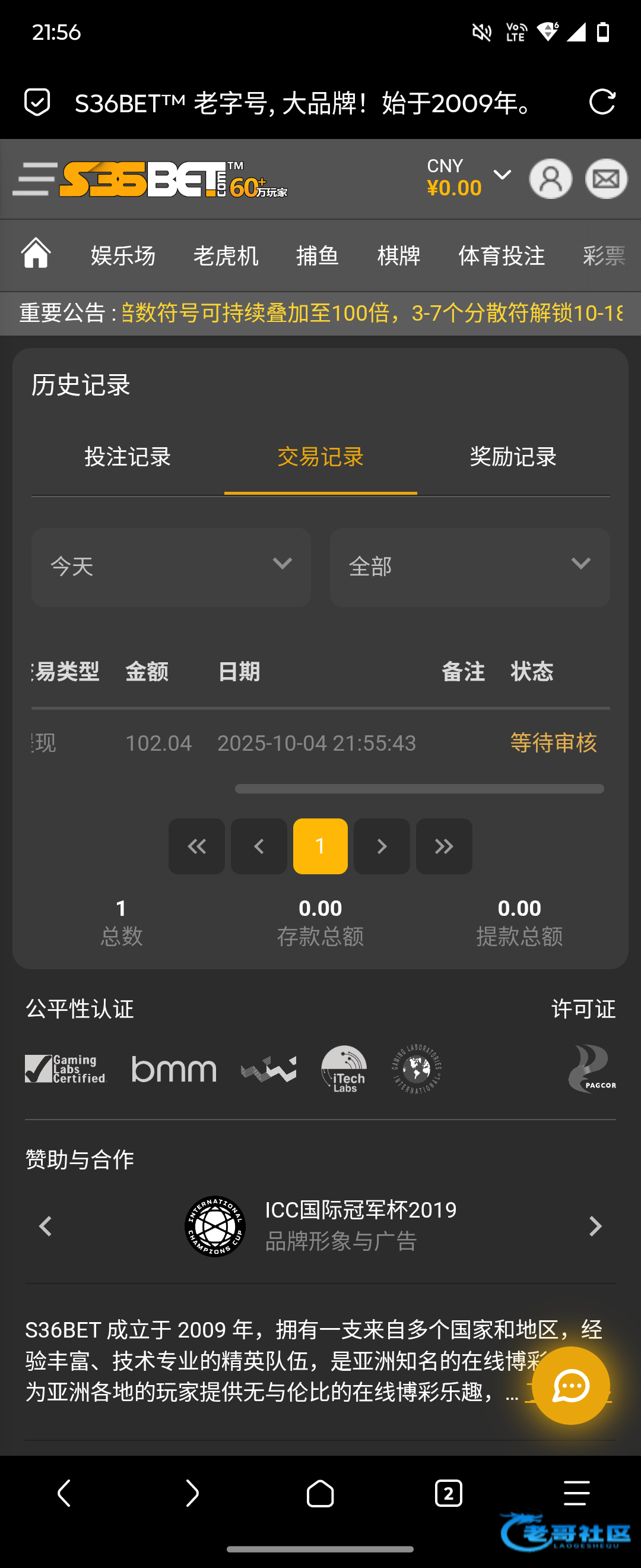Reload the page with the refresh icon
The image size is (641, 1568).
tap(601, 102)
